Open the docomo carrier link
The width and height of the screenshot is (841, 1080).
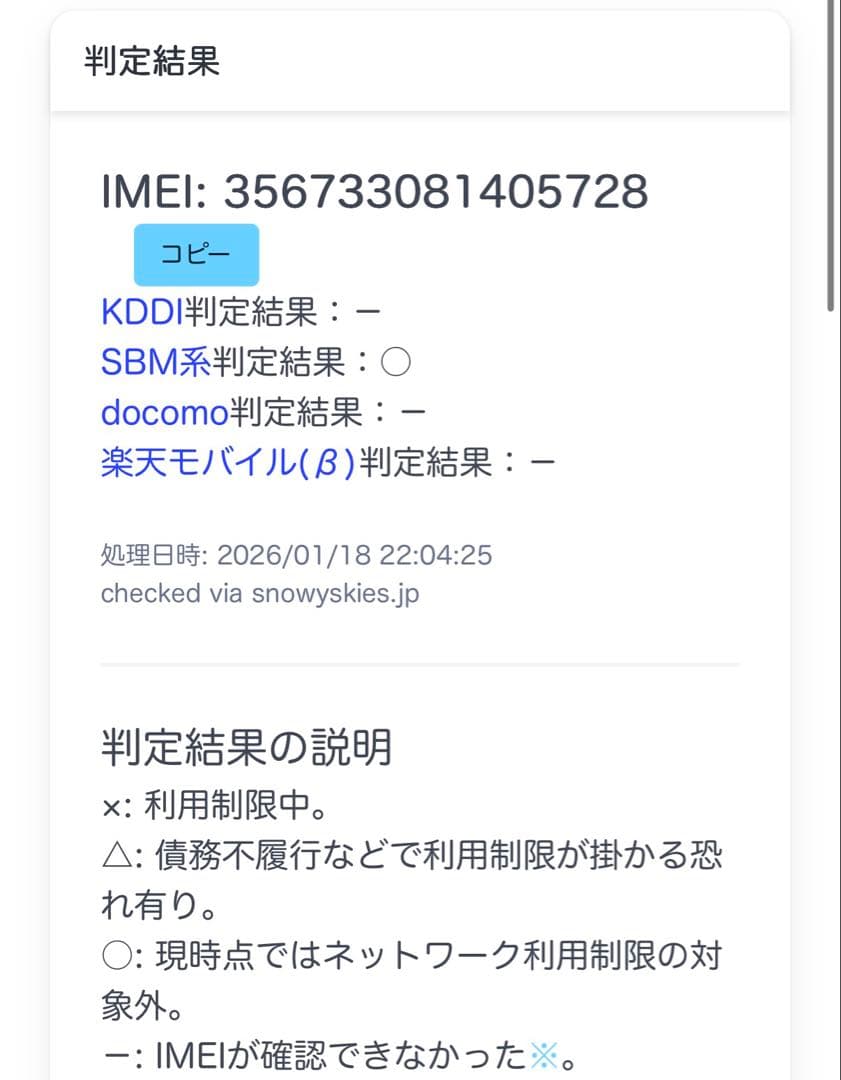pyautogui.click(x=156, y=411)
